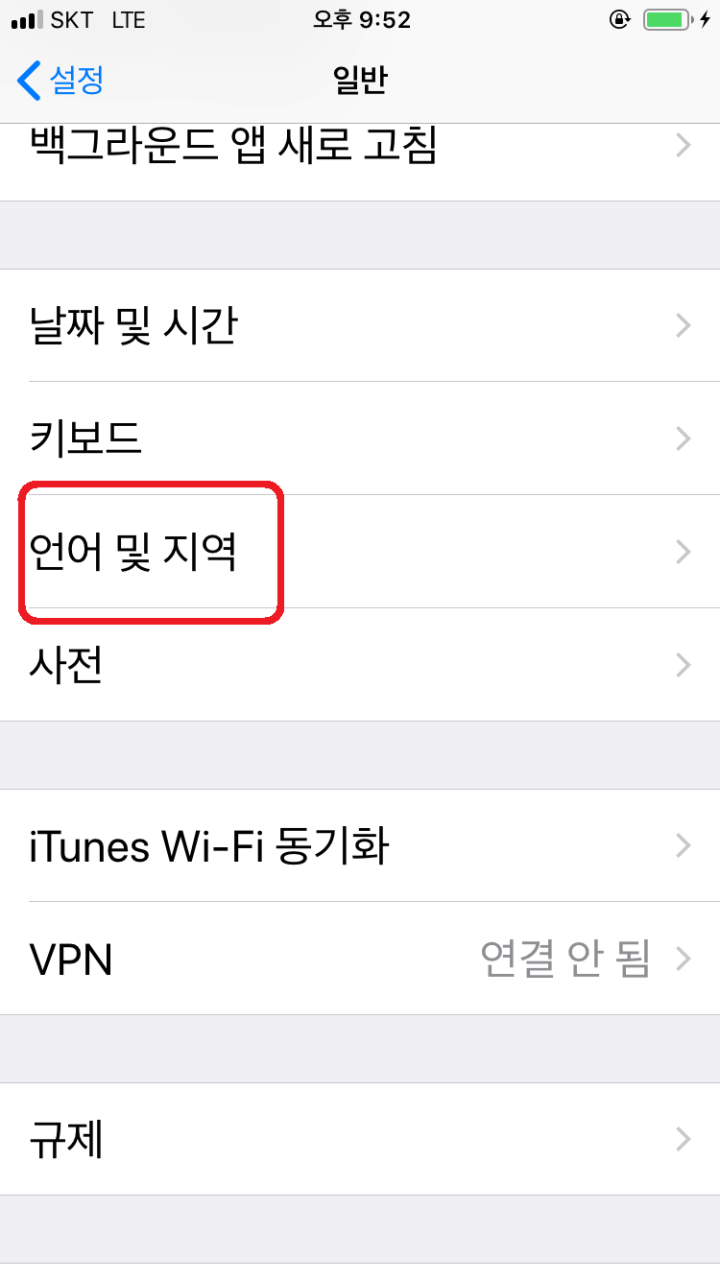Open 규제 information
This screenshot has width=720, height=1280.
360,1139
